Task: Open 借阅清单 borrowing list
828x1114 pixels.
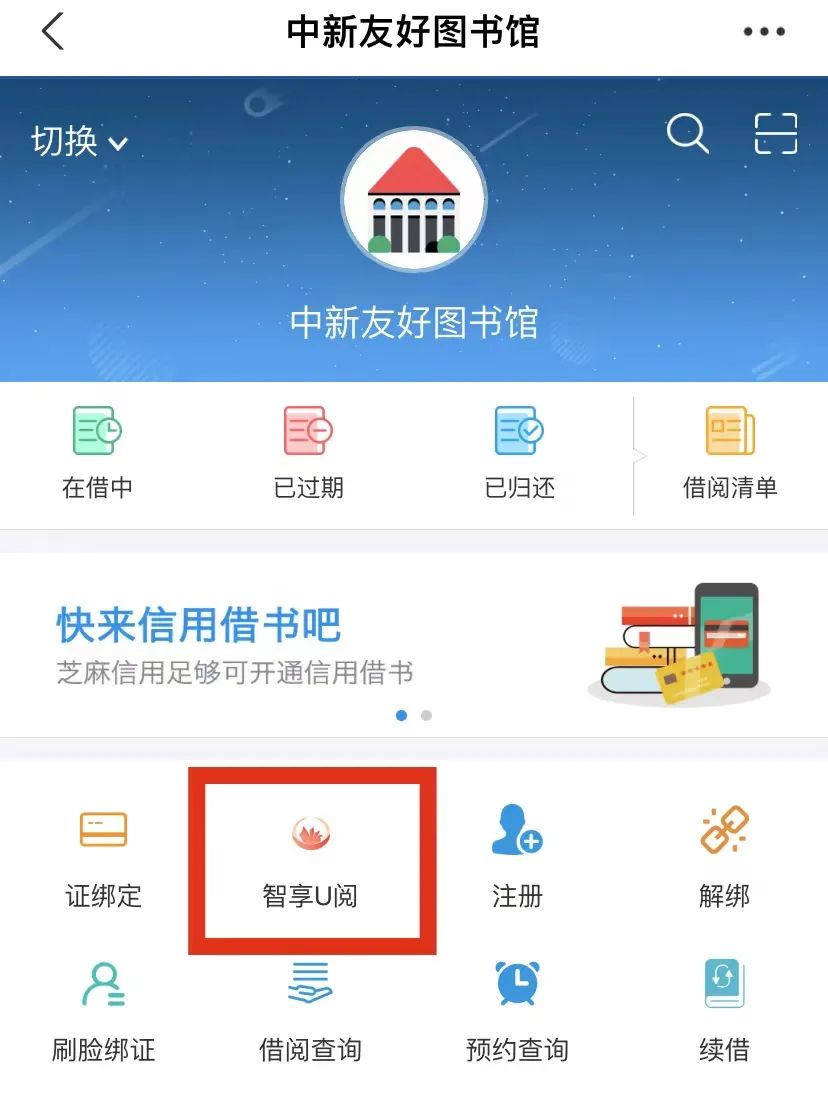Action: coord(730,453)
